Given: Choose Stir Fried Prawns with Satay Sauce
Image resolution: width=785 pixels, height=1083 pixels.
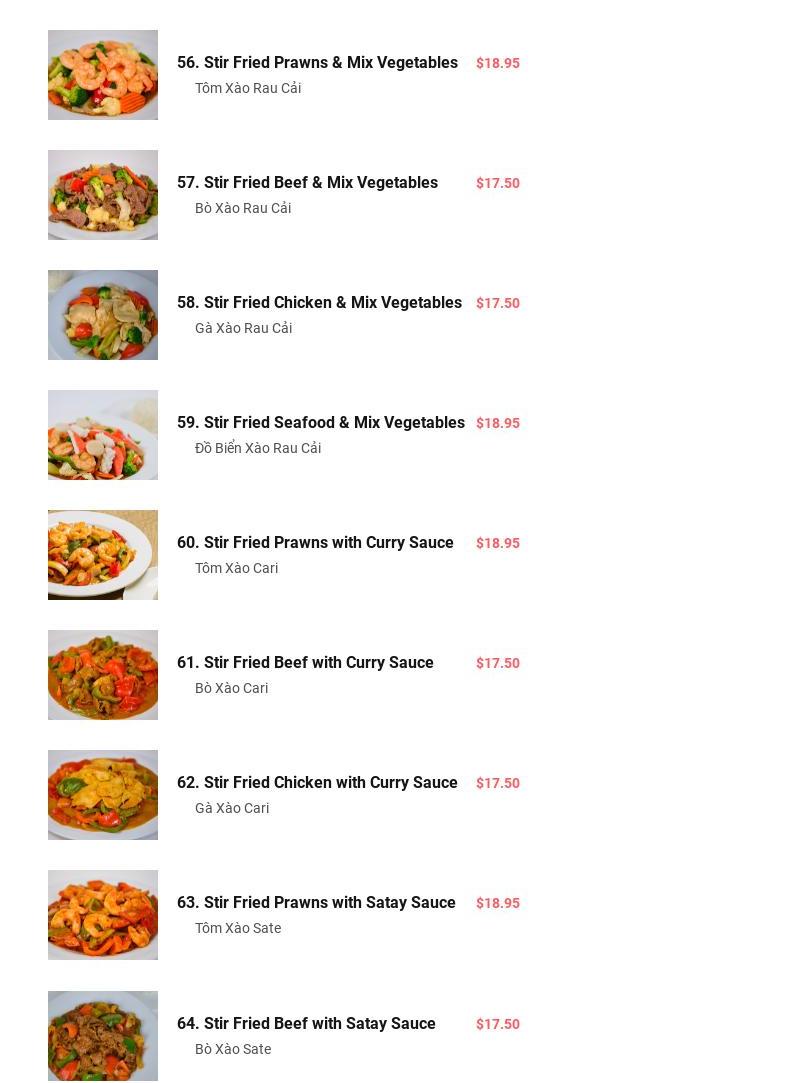Looking at the screenshot, I should tap(316, 903).
